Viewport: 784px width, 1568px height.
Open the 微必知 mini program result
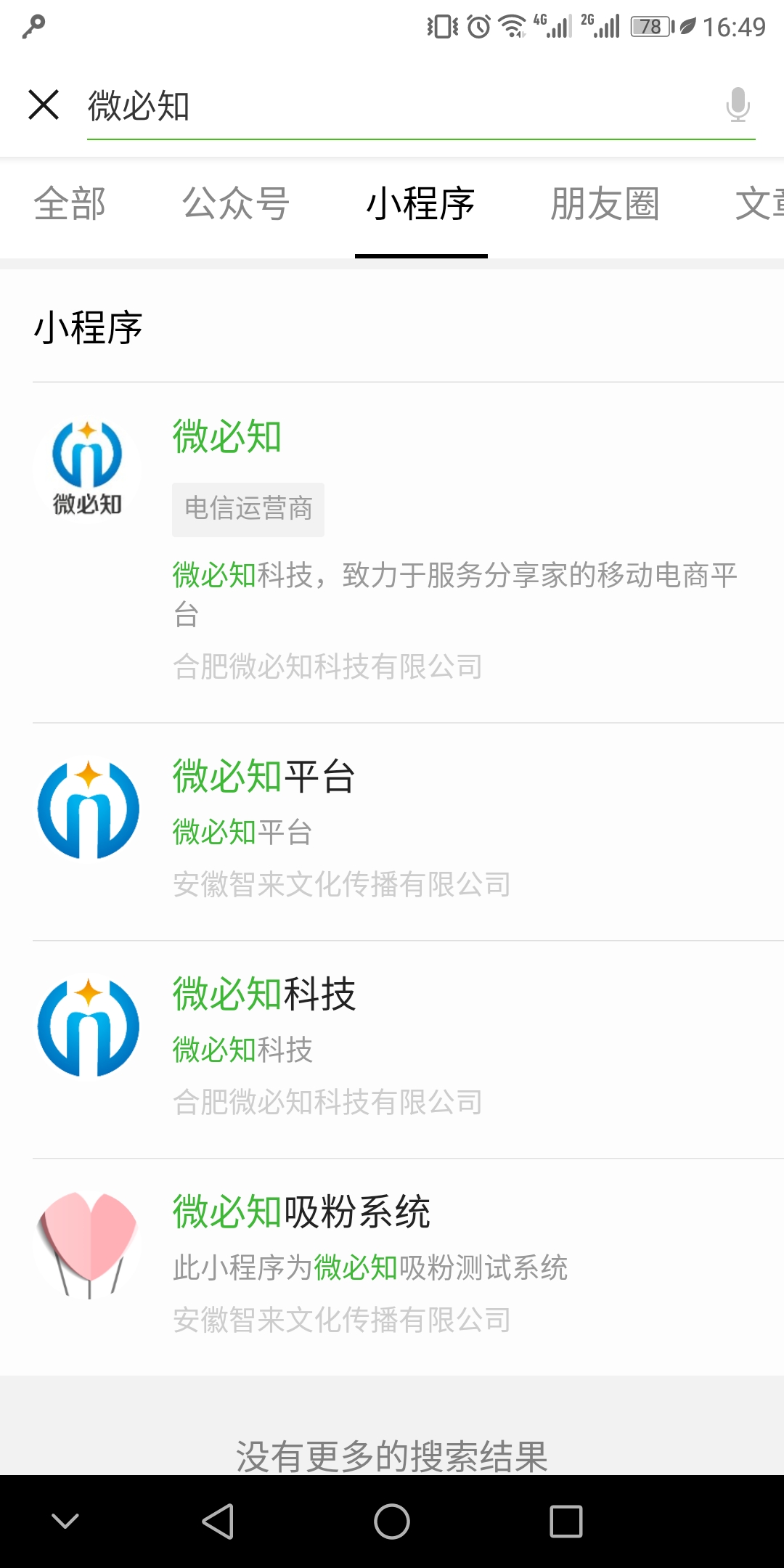(226, 436)
